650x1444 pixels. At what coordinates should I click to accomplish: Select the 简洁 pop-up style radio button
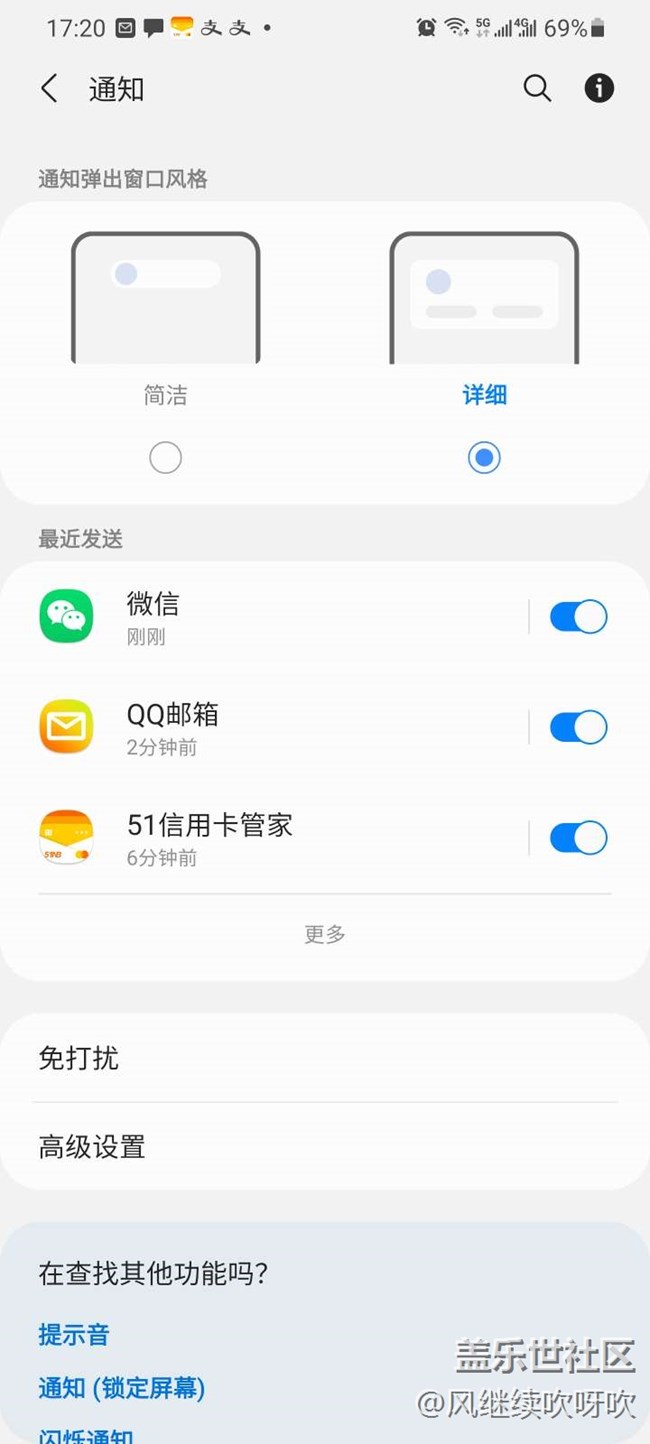click(x=165, y=458)
